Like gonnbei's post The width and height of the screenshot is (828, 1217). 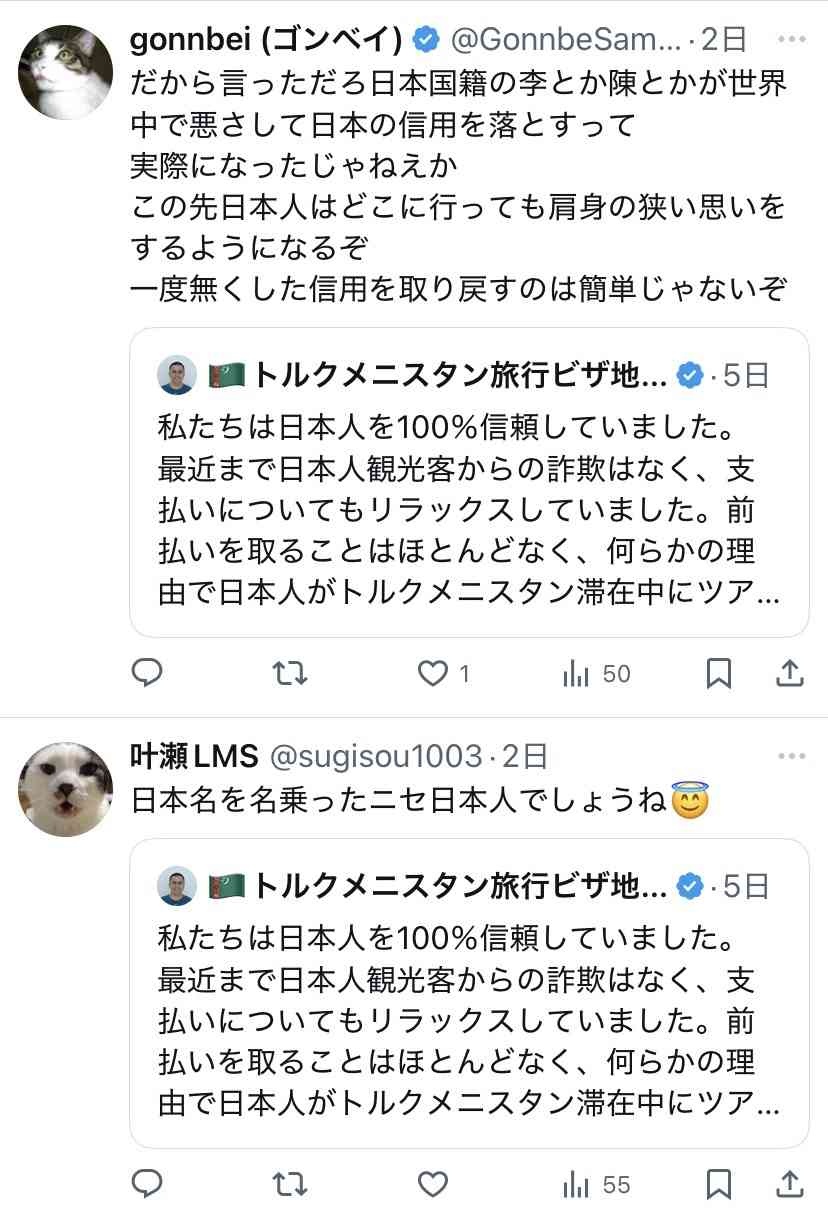tap(433, 674)
